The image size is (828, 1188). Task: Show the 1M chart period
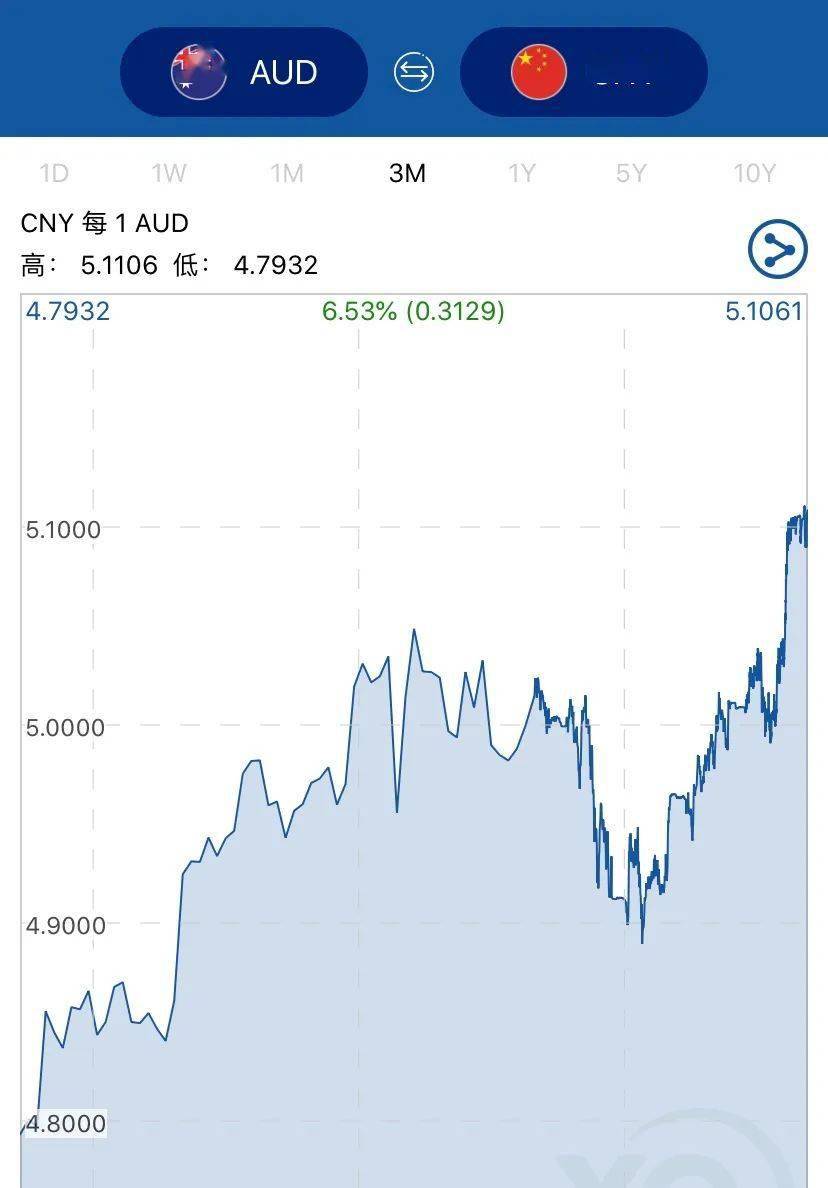pyautogui.click(x=287, y=173)
